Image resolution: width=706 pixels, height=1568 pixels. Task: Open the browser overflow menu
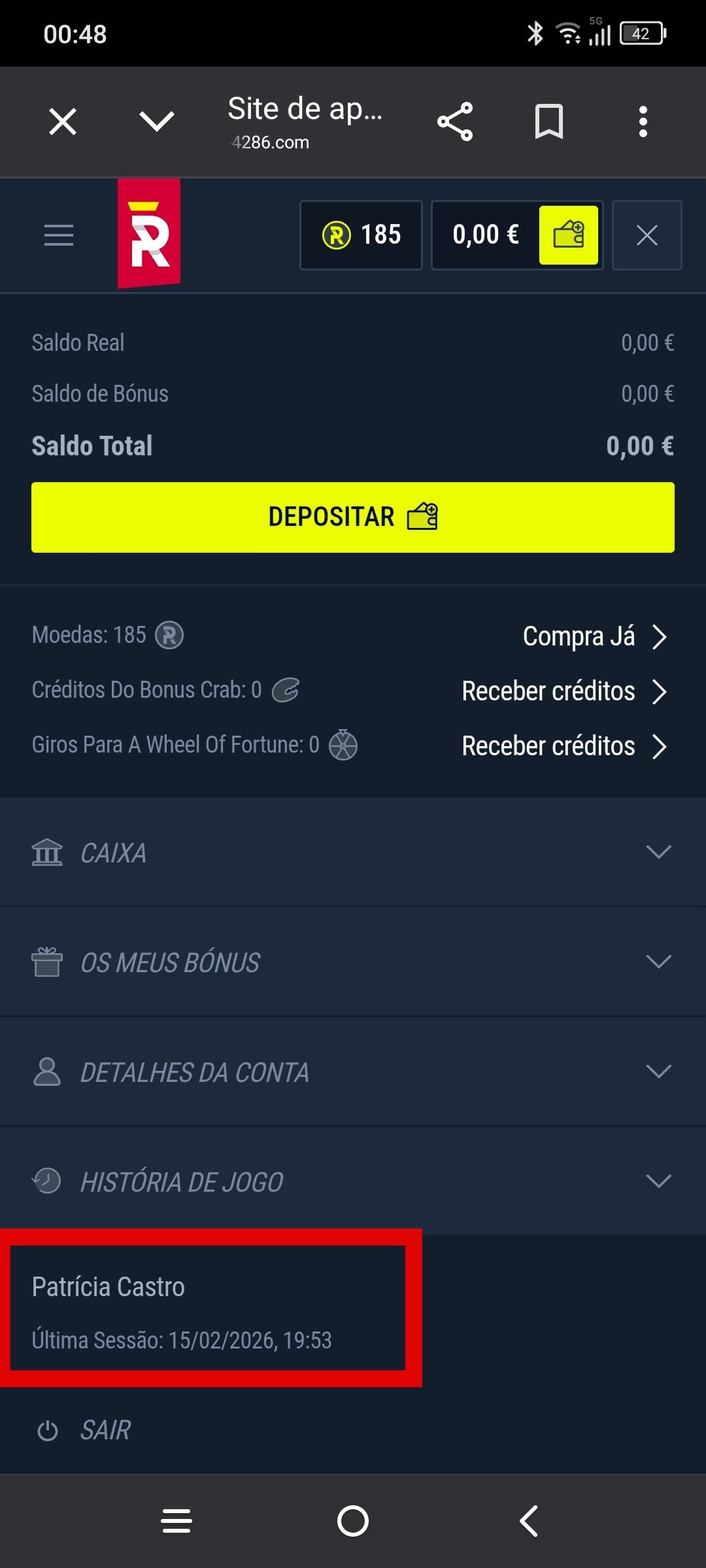(643, 122)
